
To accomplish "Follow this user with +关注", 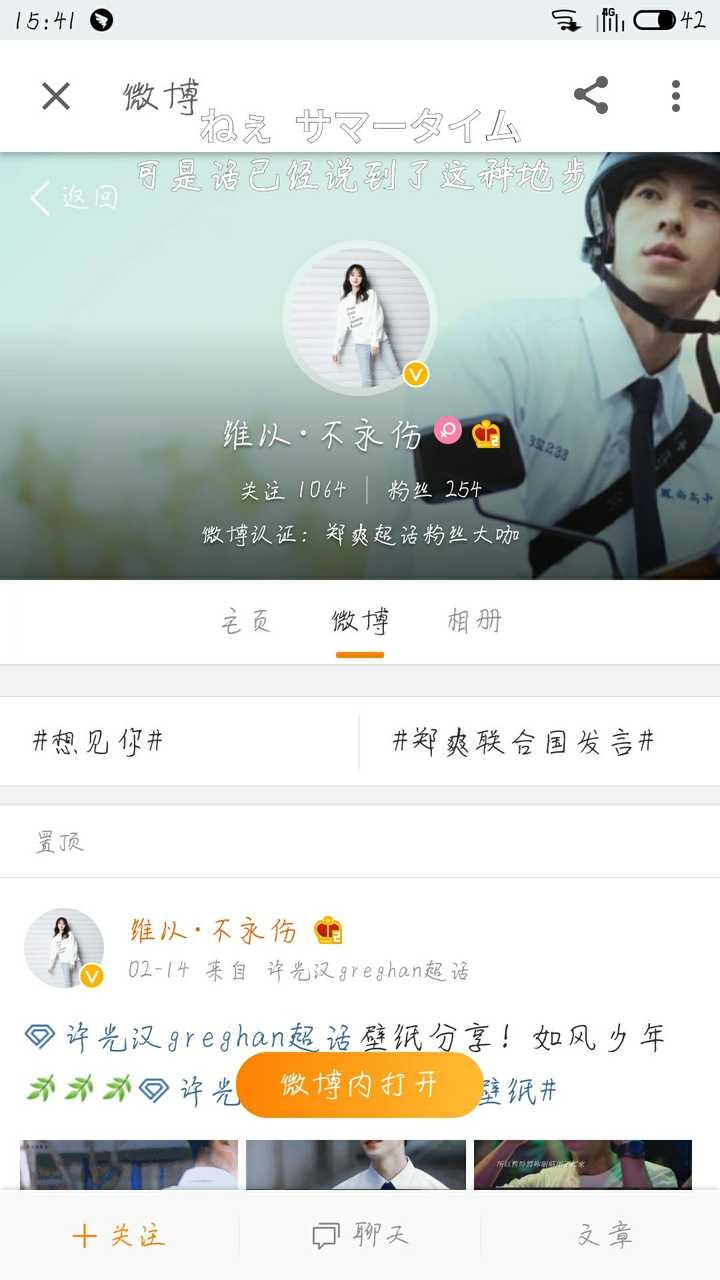I will pyautogui.click(x=119, y=1236).
